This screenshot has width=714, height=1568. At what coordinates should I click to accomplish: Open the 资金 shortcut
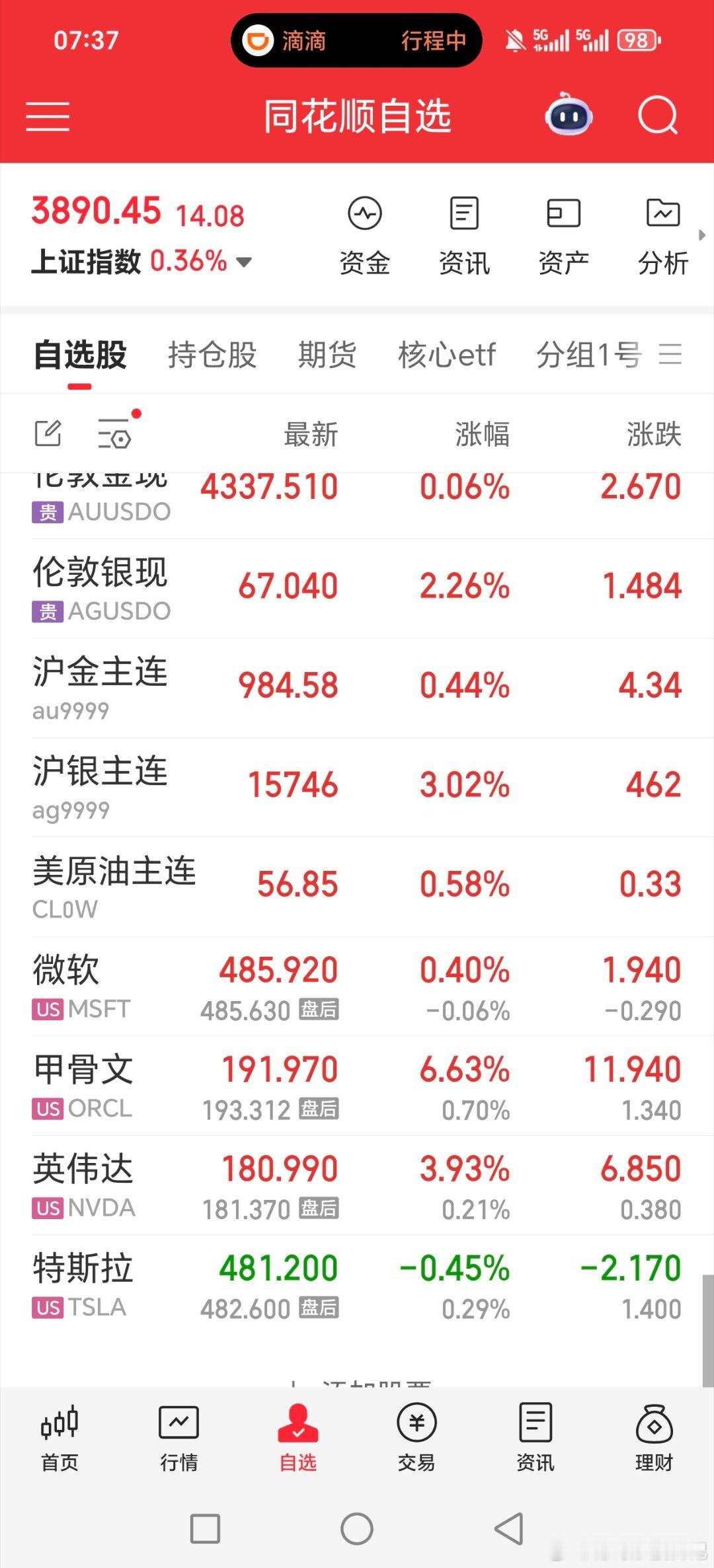coord(365,236)
